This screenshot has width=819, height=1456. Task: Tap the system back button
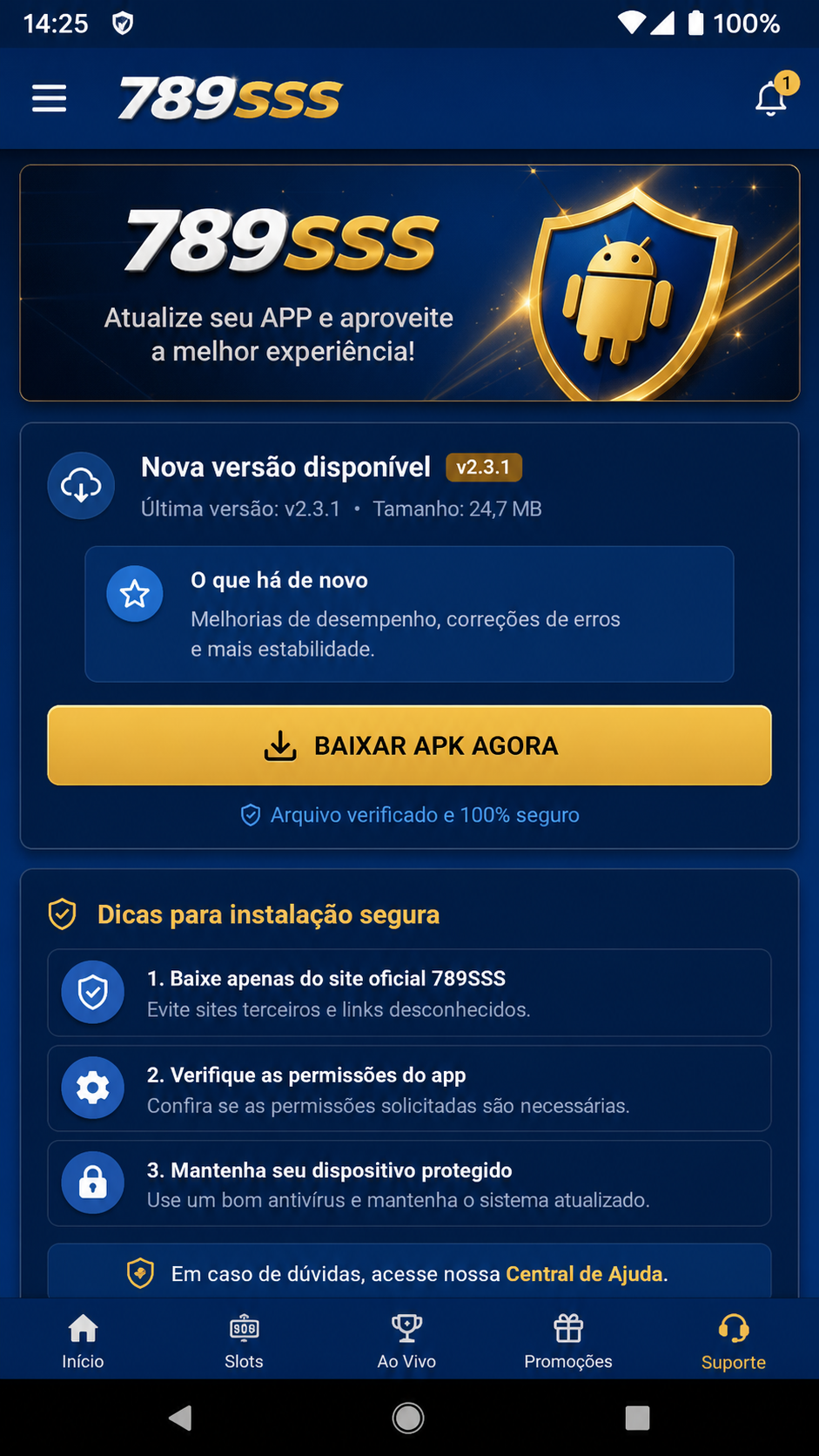coord(180,1418)
